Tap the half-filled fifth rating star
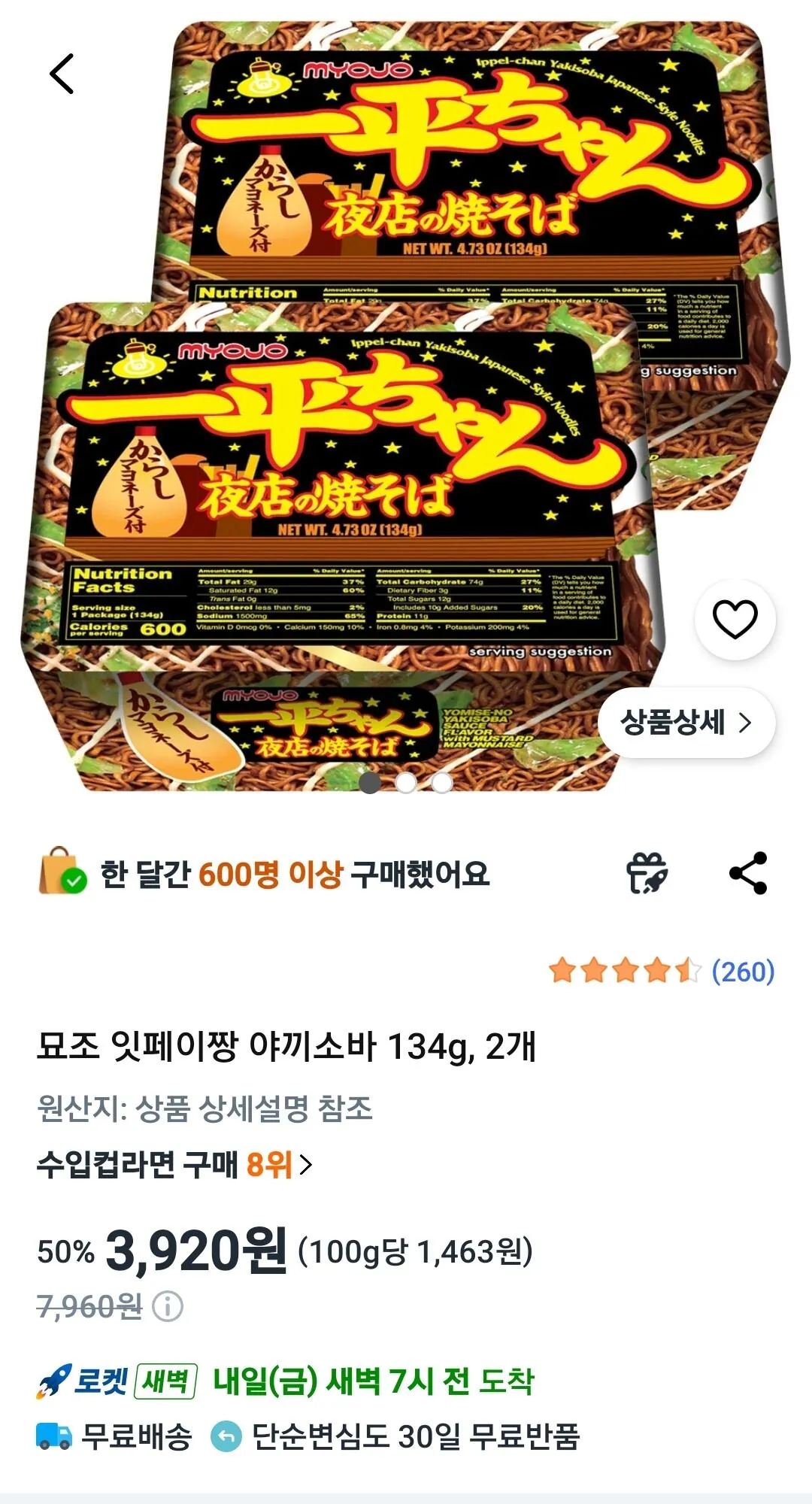 tap(684, 971)
